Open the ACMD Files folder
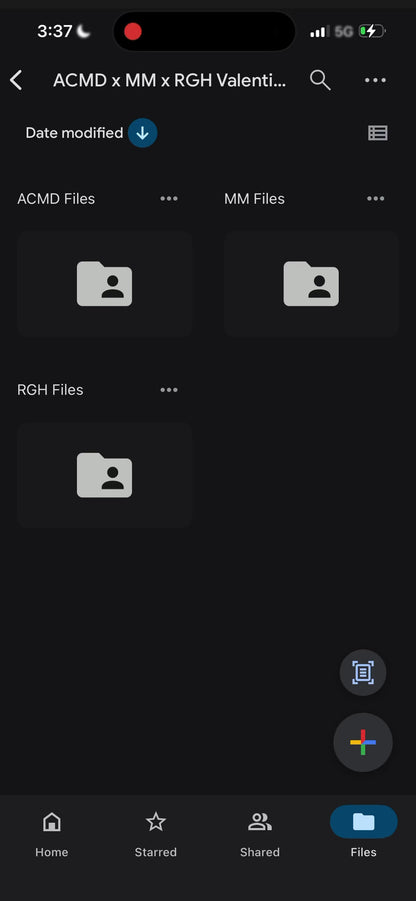Screen dimensions: 416x901 tap(105, 283)
